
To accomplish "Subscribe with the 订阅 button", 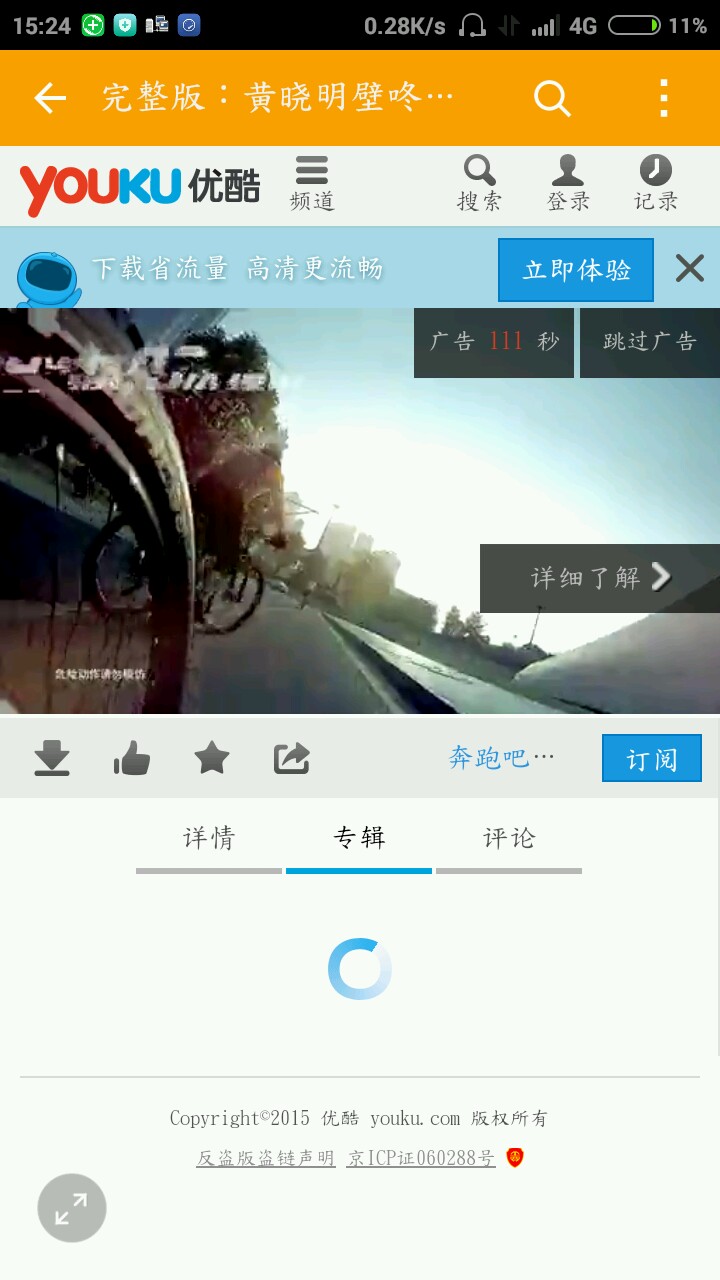I will tap(651, 759).
